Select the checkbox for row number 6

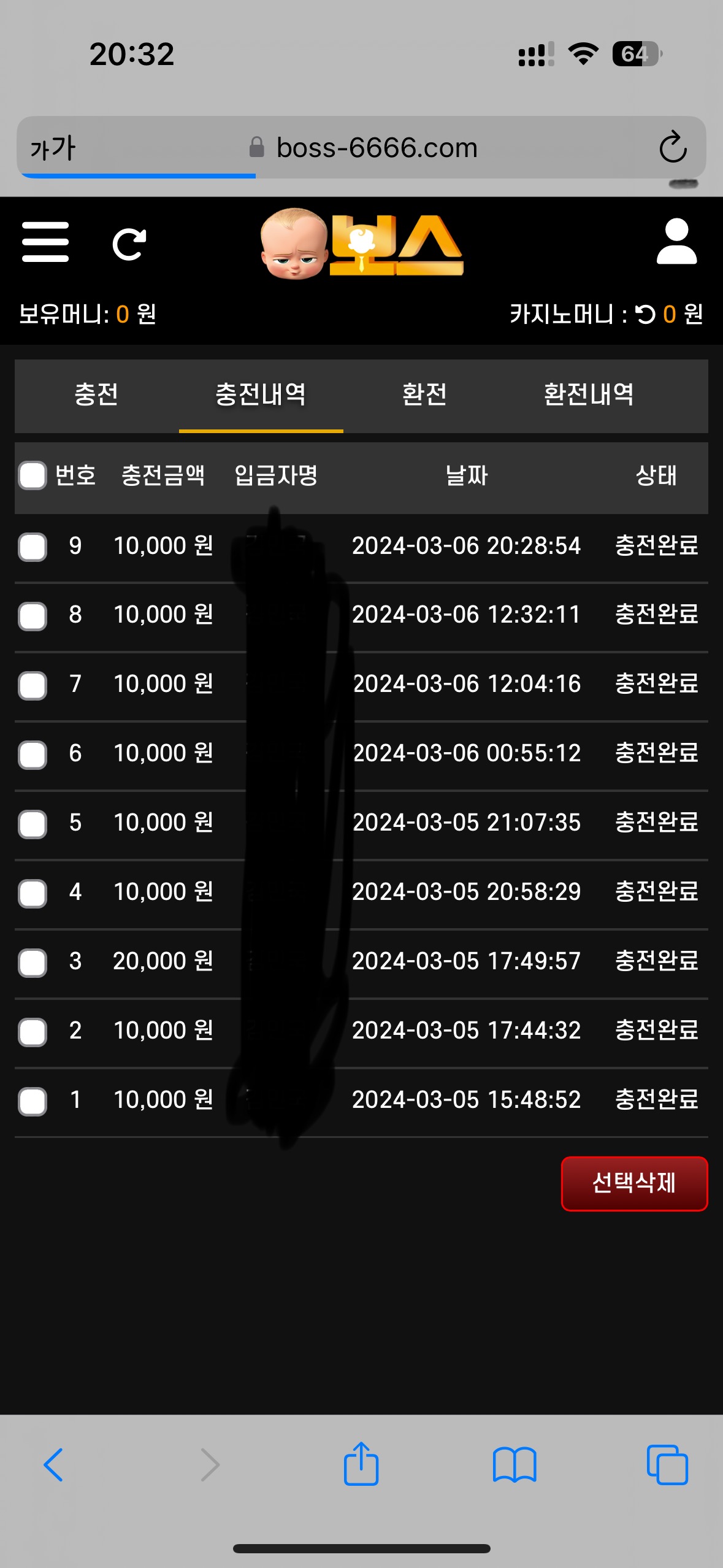[33, 755]
